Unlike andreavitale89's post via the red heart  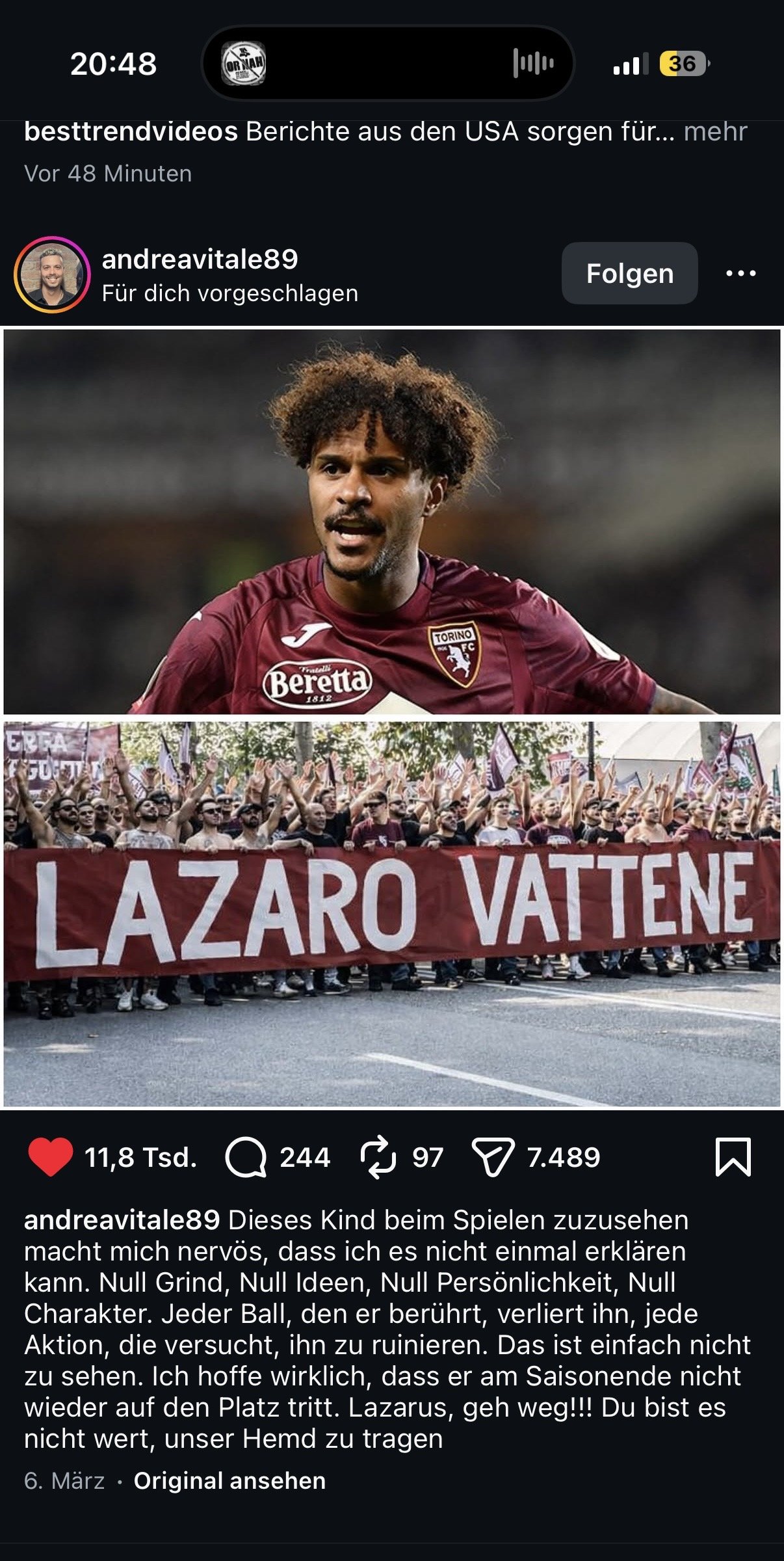point(51,1157)
